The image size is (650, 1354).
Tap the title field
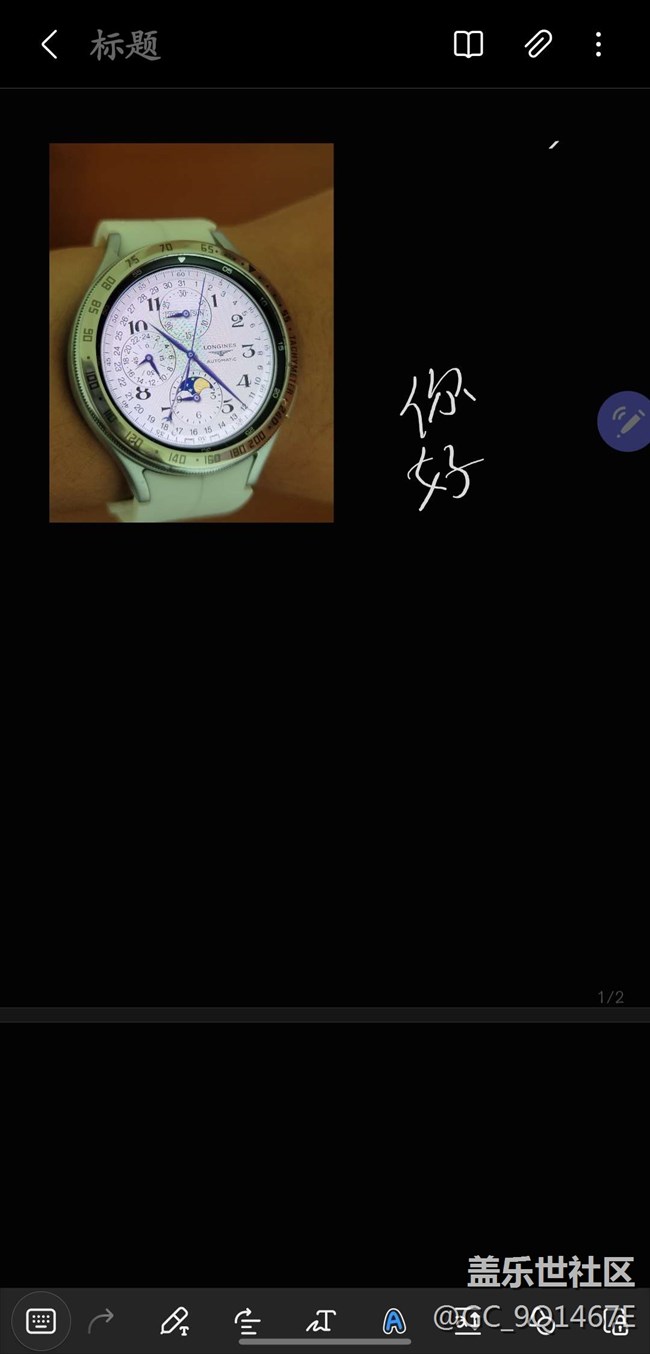[126, 45]
